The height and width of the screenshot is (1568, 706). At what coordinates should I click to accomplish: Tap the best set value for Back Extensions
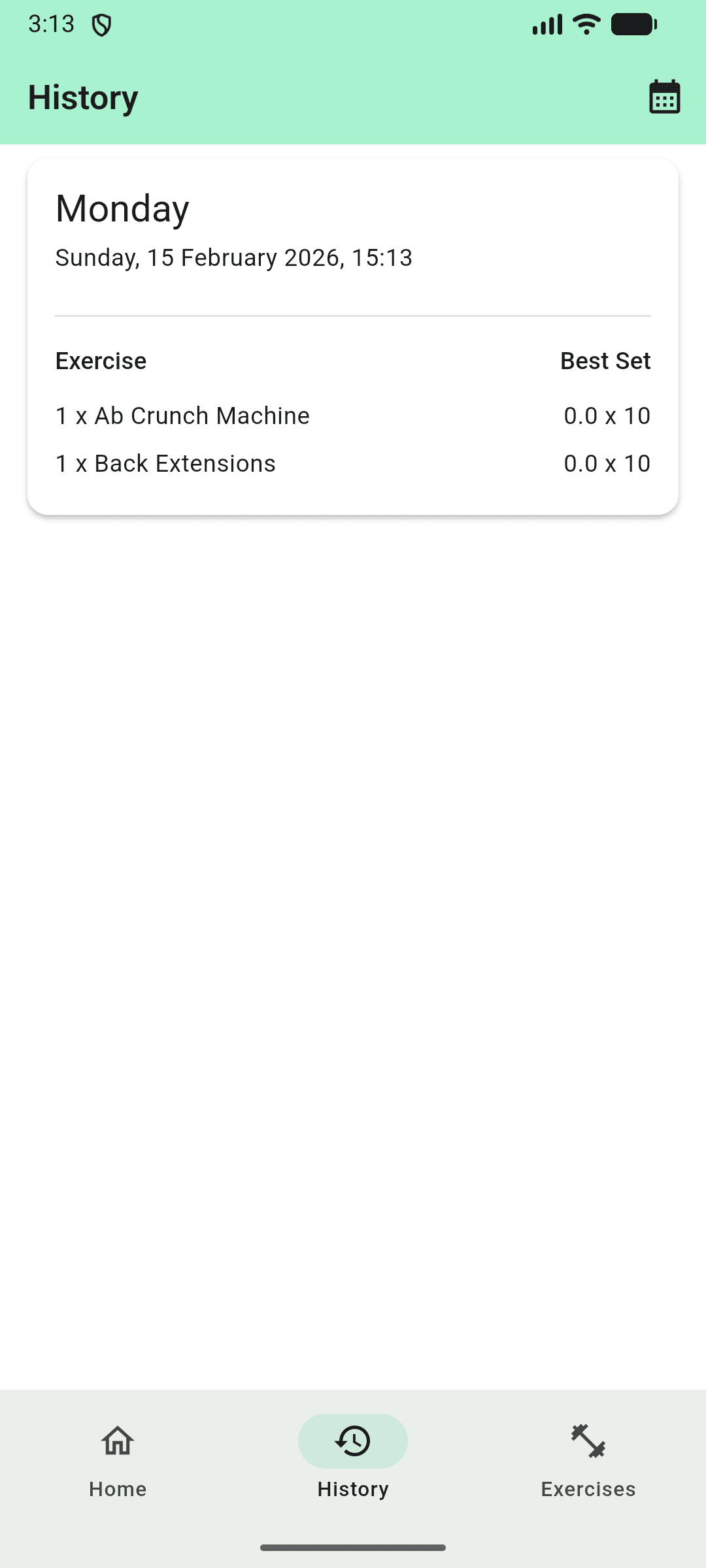[607, 463]
